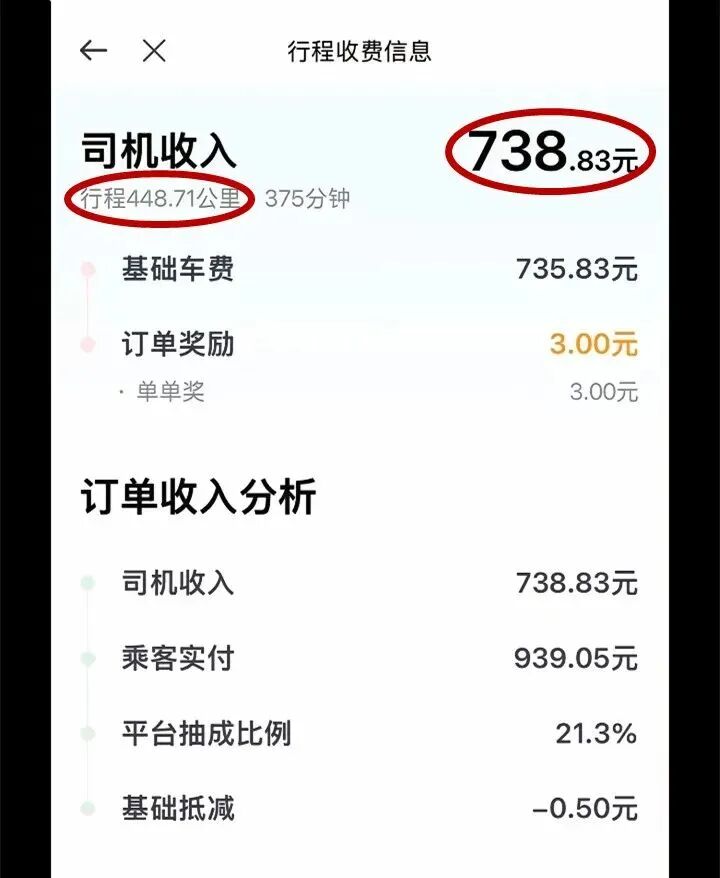Close the trip fee information page

pos(154,51)
